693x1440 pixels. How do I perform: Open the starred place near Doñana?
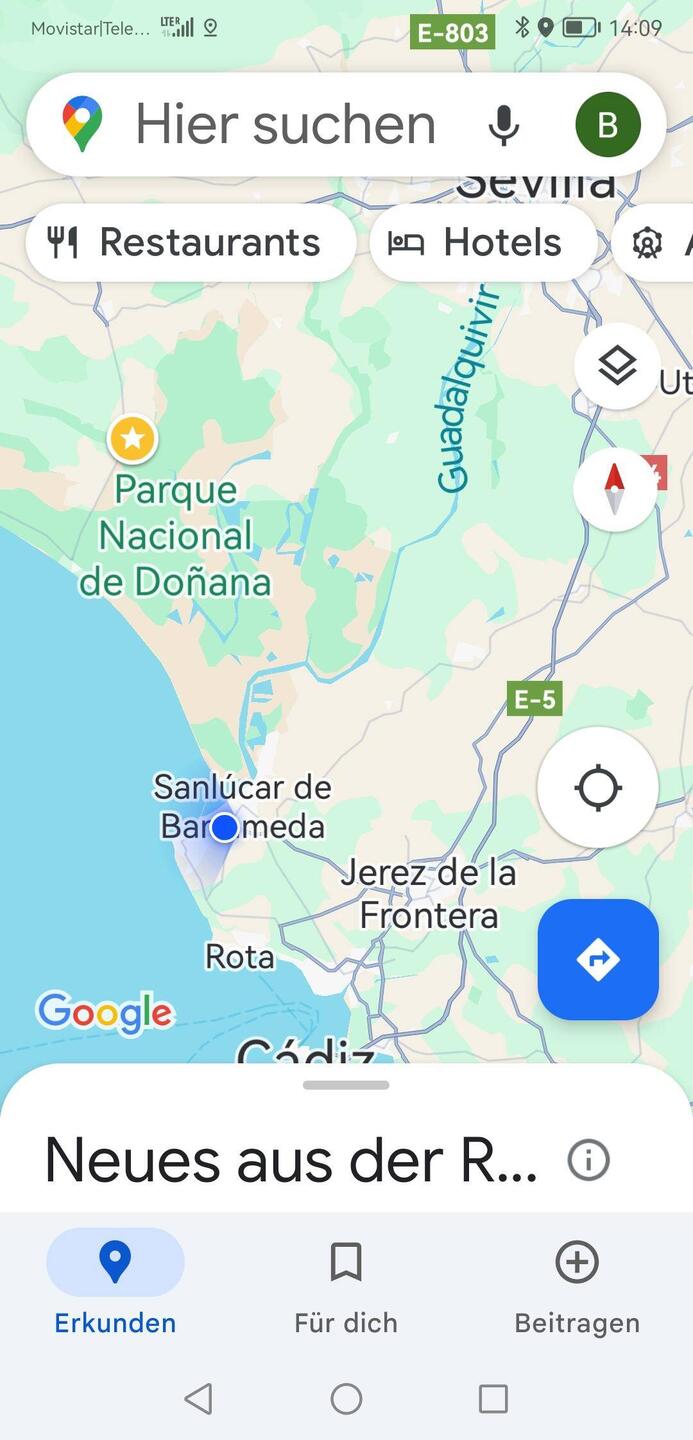click(x=133, y=438)
